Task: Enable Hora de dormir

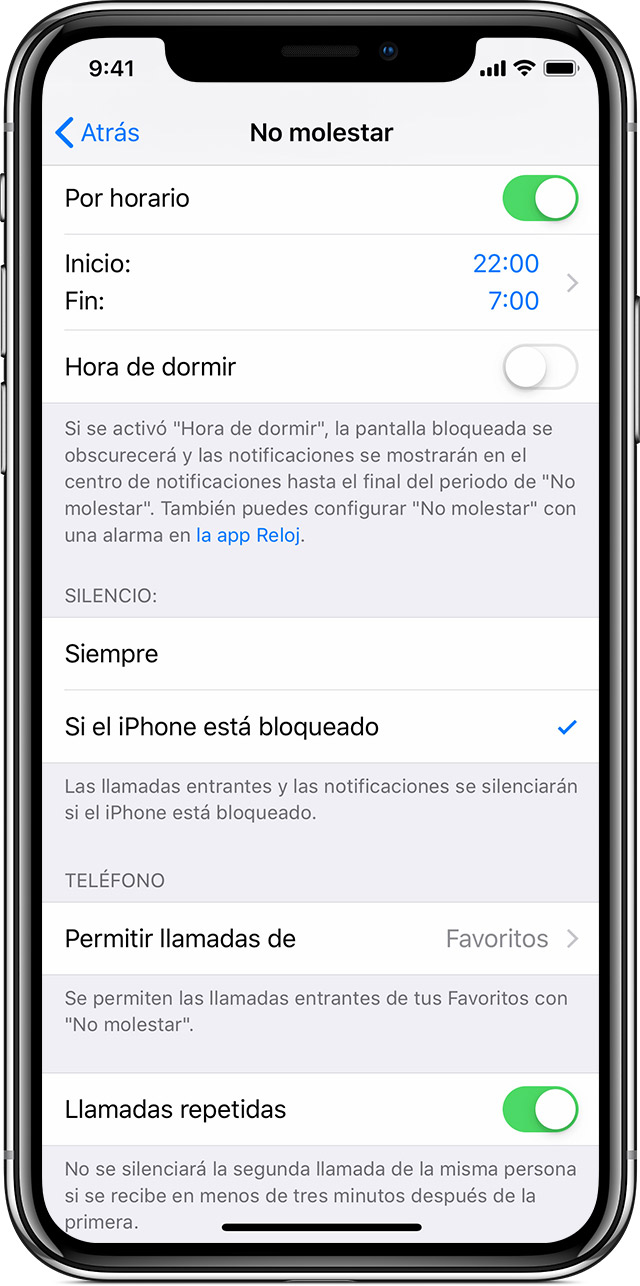Action: [540, 367]
